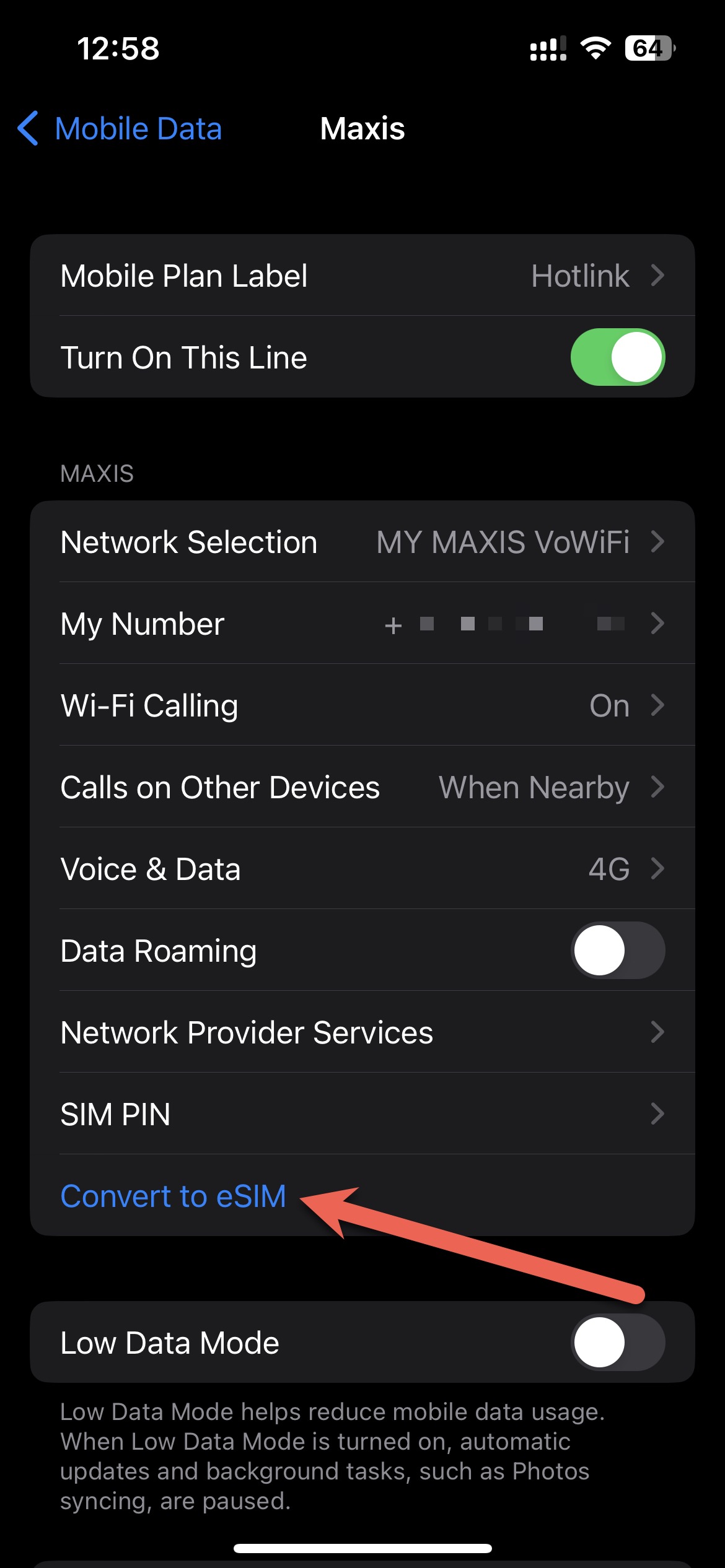Open Network Selection
Viewport: 725px width, 1568px height.
coord(362,542)
